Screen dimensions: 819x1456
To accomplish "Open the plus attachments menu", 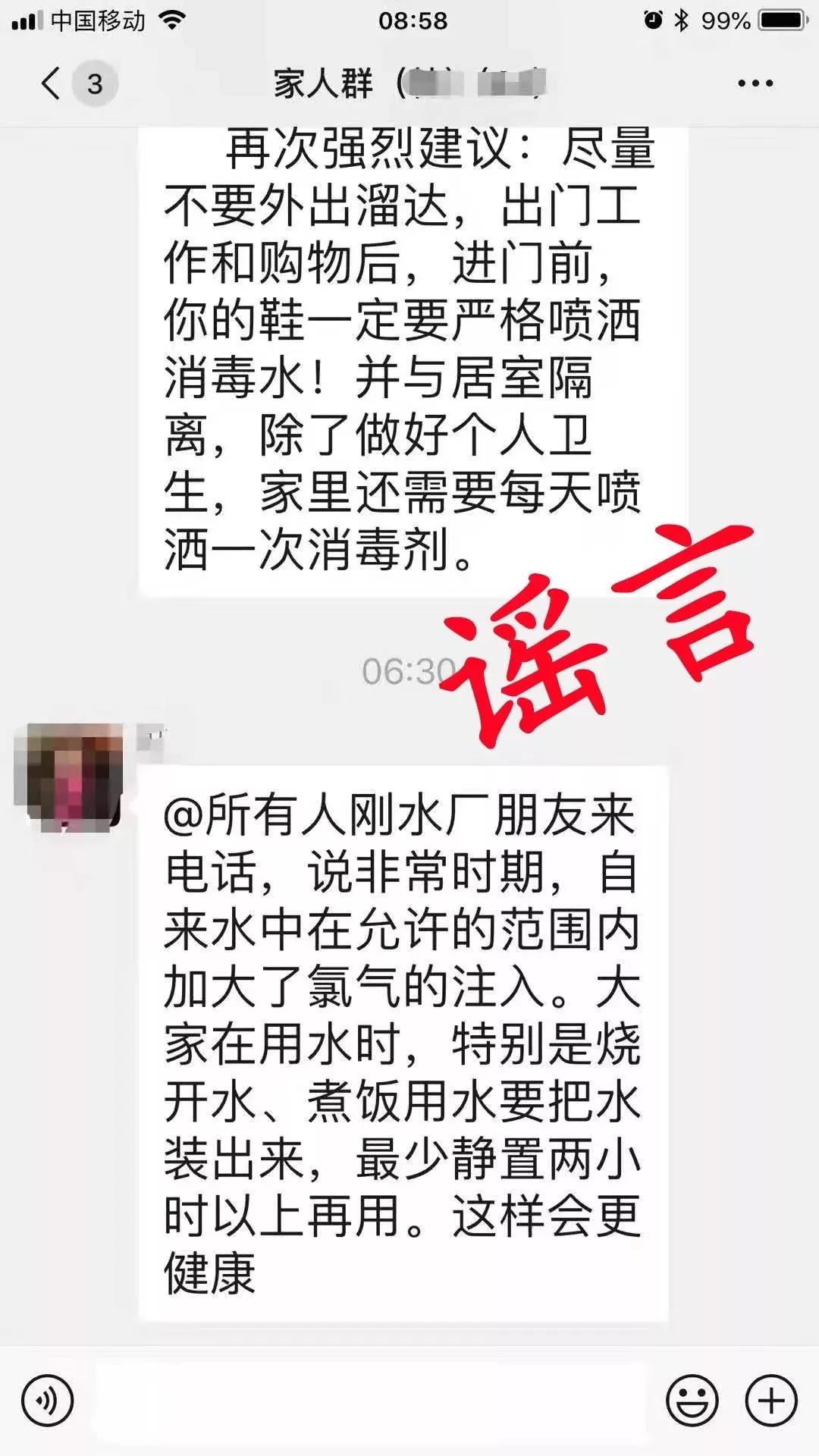I will pyautogui.click(x=771, y=1401).
